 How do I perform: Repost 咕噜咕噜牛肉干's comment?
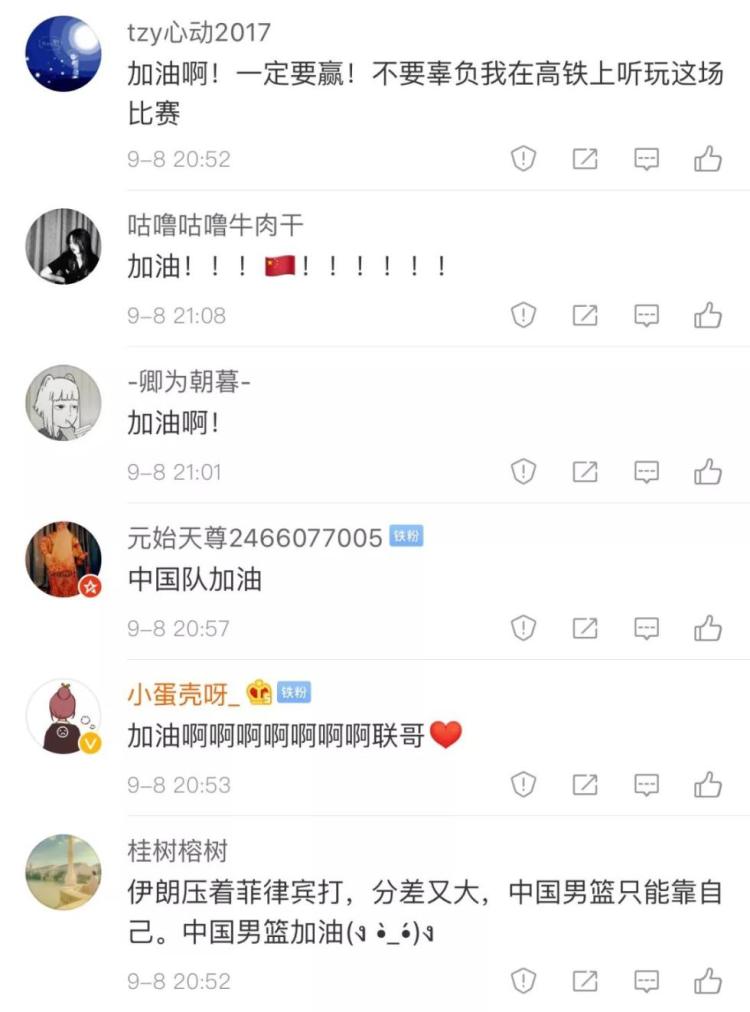[x=585, y=315]
